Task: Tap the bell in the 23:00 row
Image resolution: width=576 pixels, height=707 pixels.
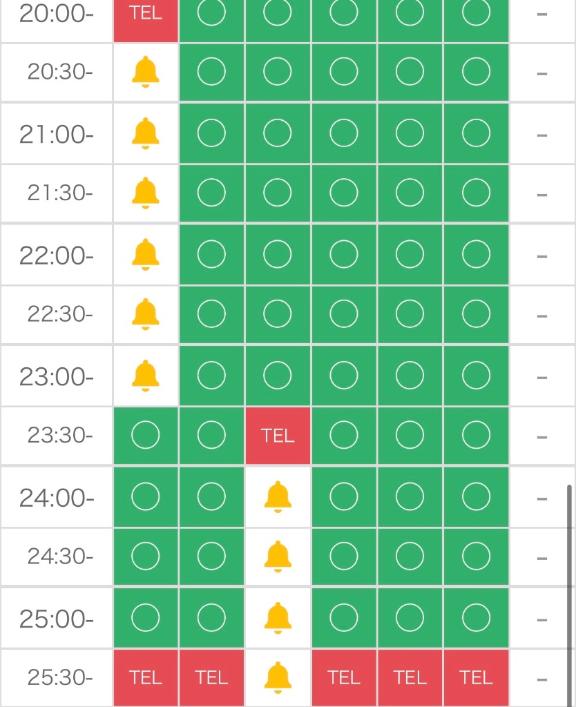Action: click(x=145, y=375)
